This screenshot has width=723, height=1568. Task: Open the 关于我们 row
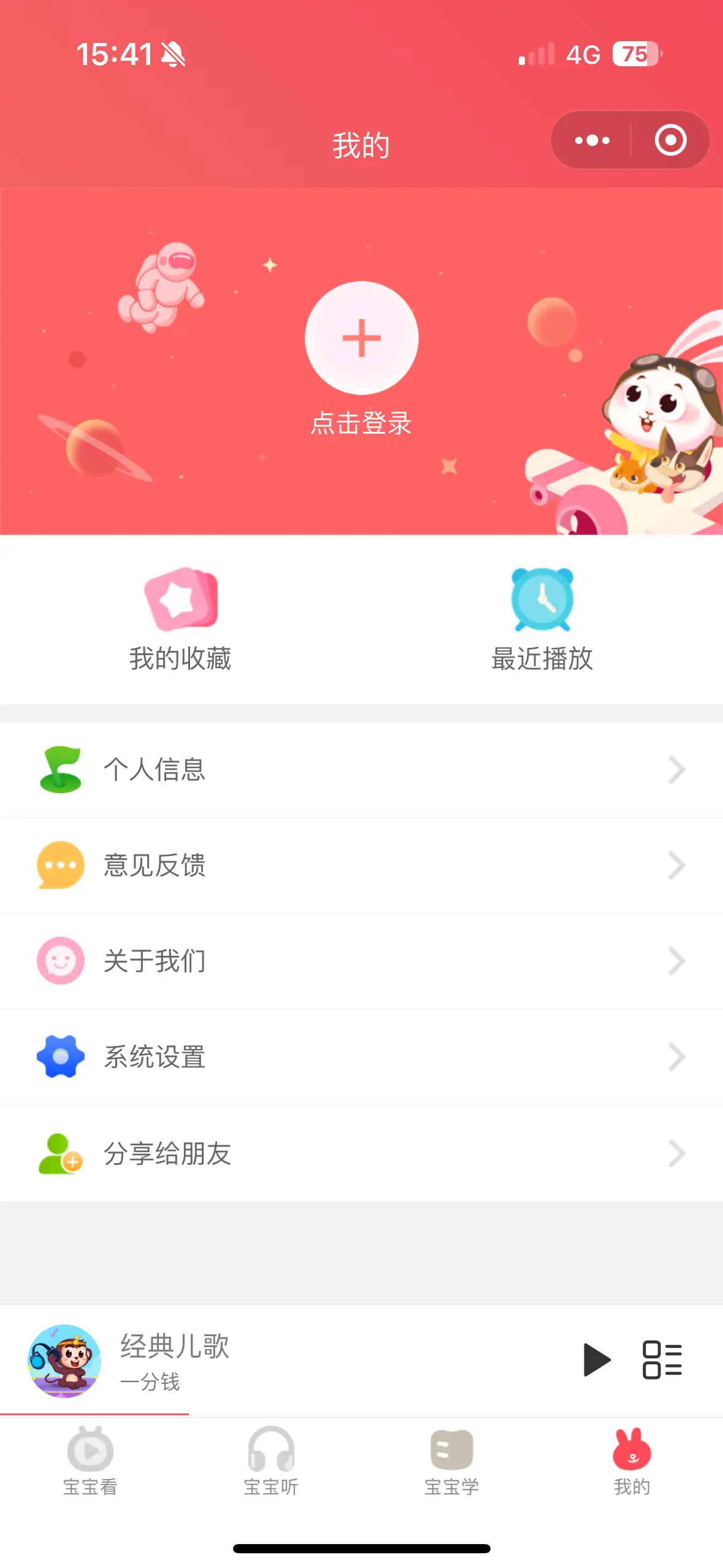(361, 961)
